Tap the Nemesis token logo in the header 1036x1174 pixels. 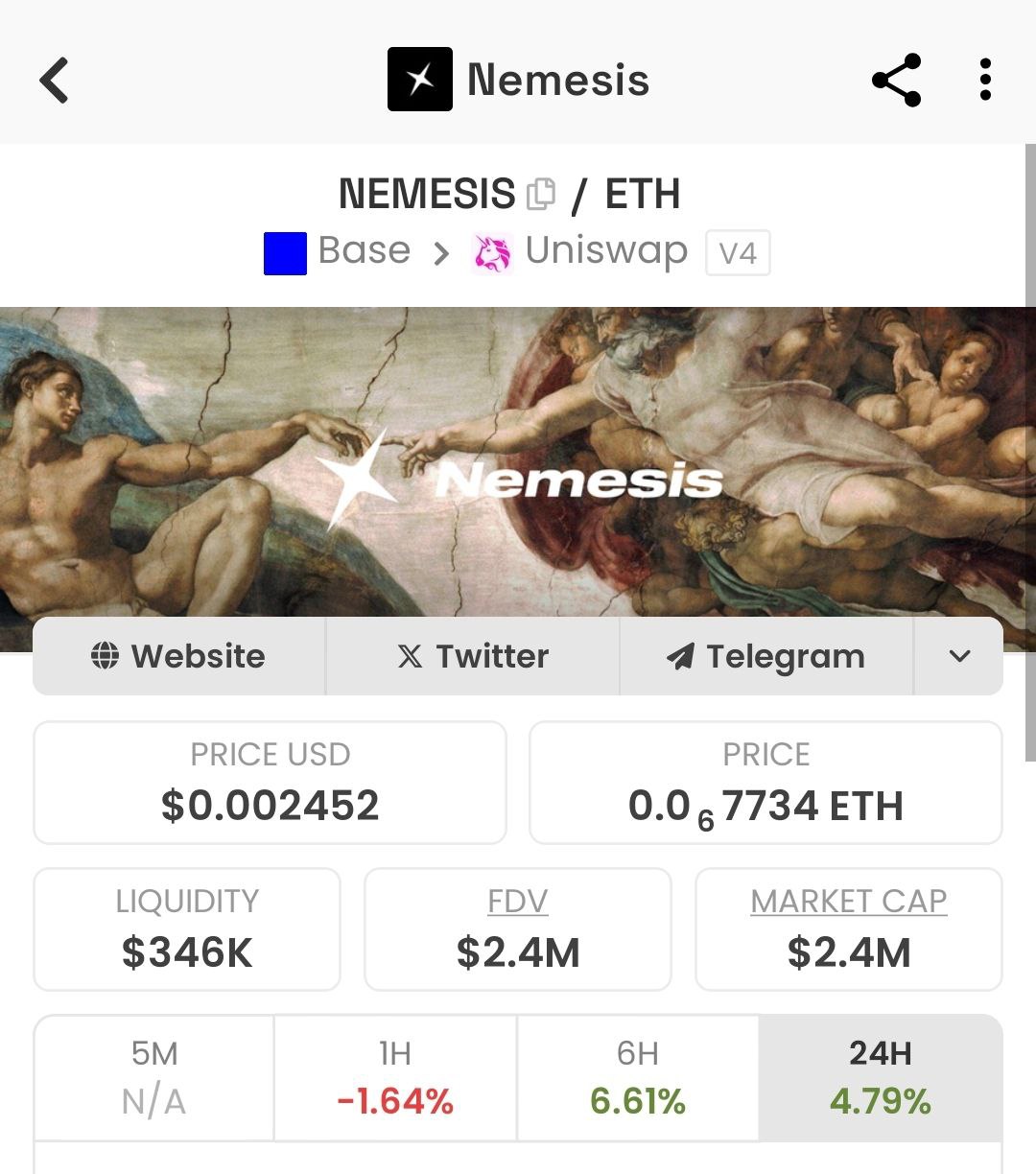coord(419,80)
